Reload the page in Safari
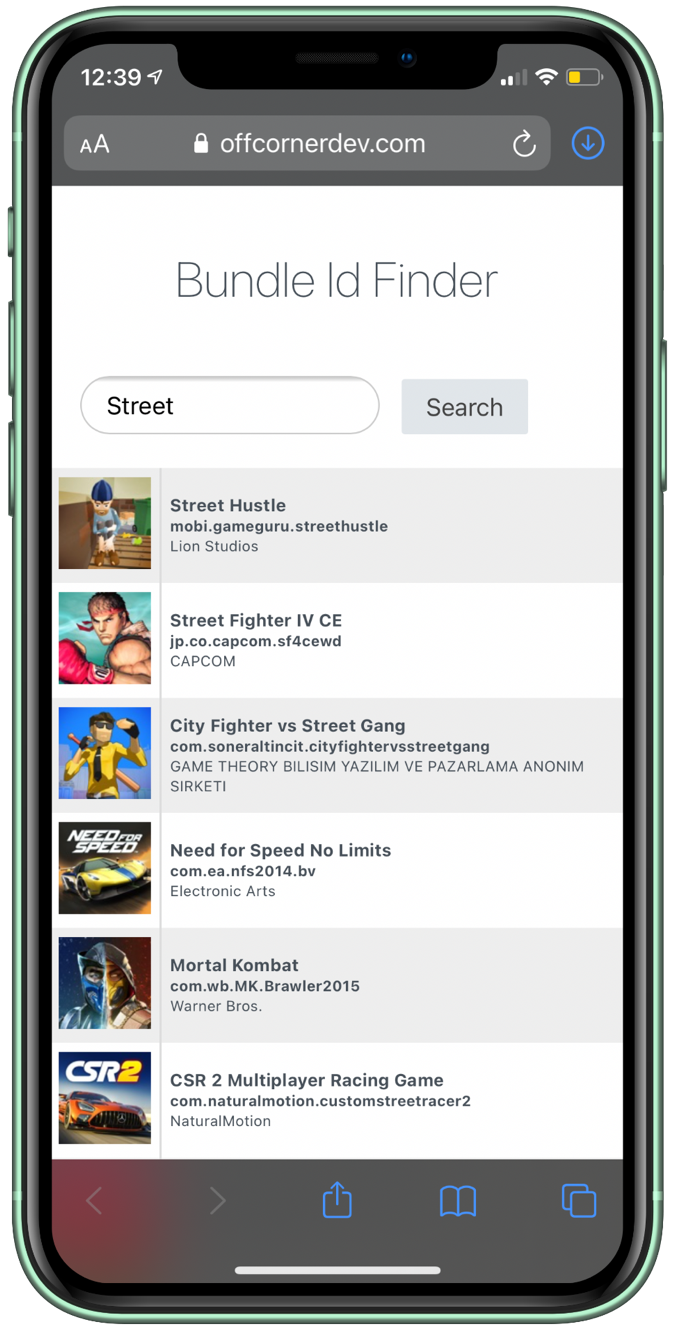Image resolution: width=675 pixels, height=1336 pixels. click(x=524, y=144)
